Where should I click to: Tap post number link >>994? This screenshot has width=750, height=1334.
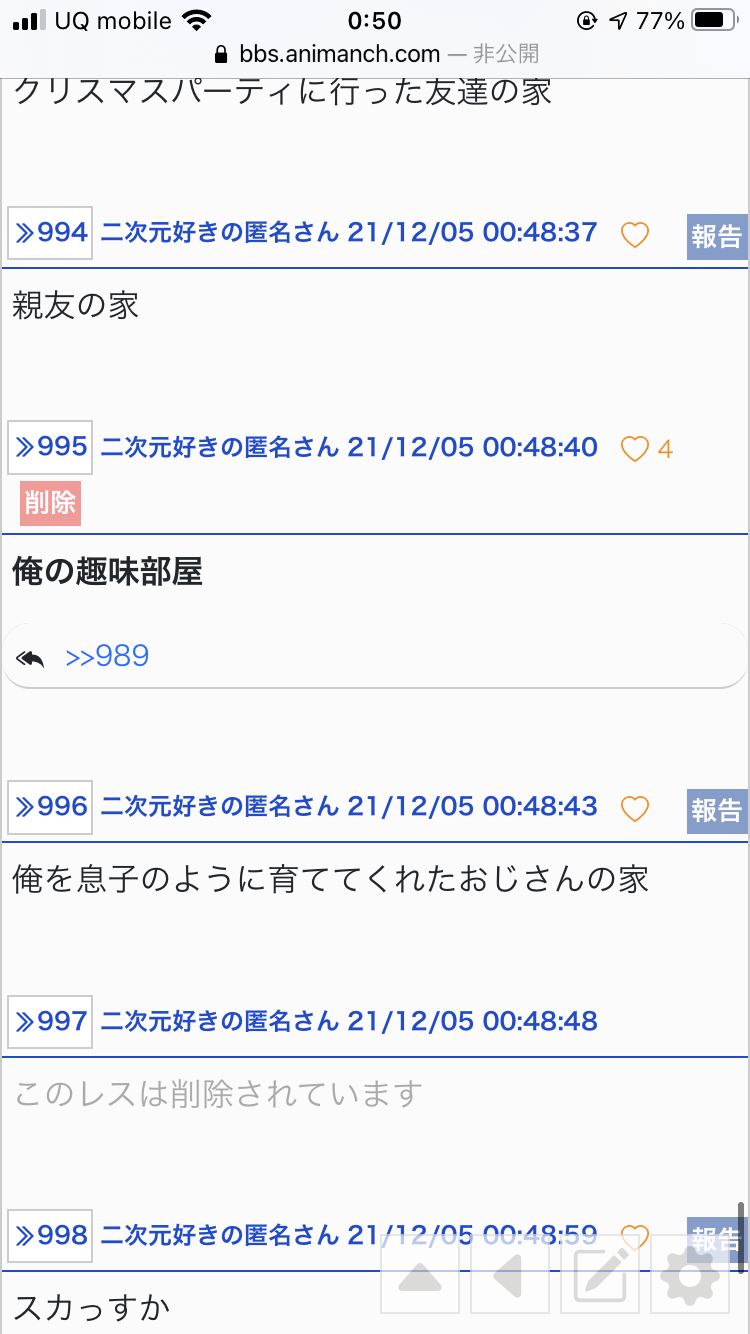click(x=50, y=233)
